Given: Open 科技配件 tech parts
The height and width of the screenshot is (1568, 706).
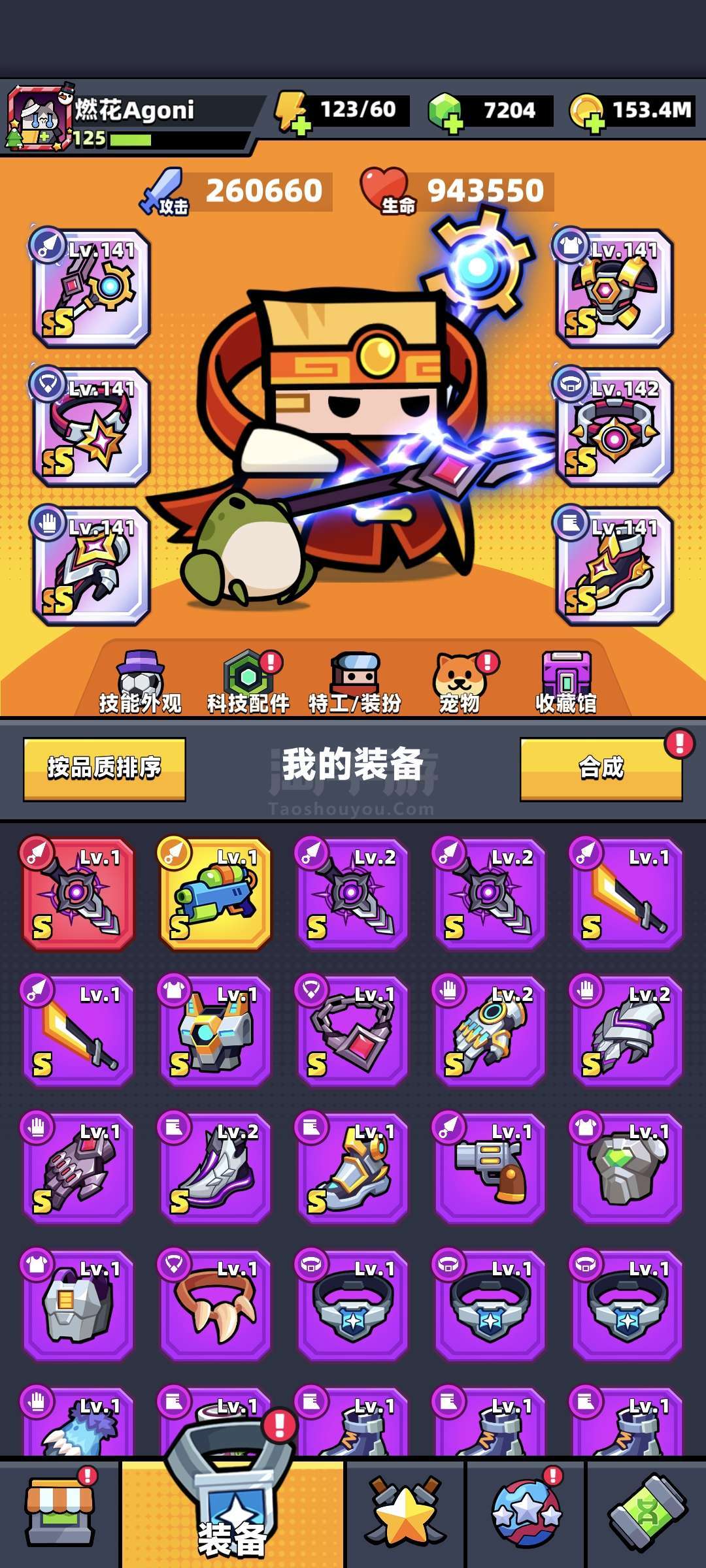Looking at the screenshot, I should click(248, 683).
